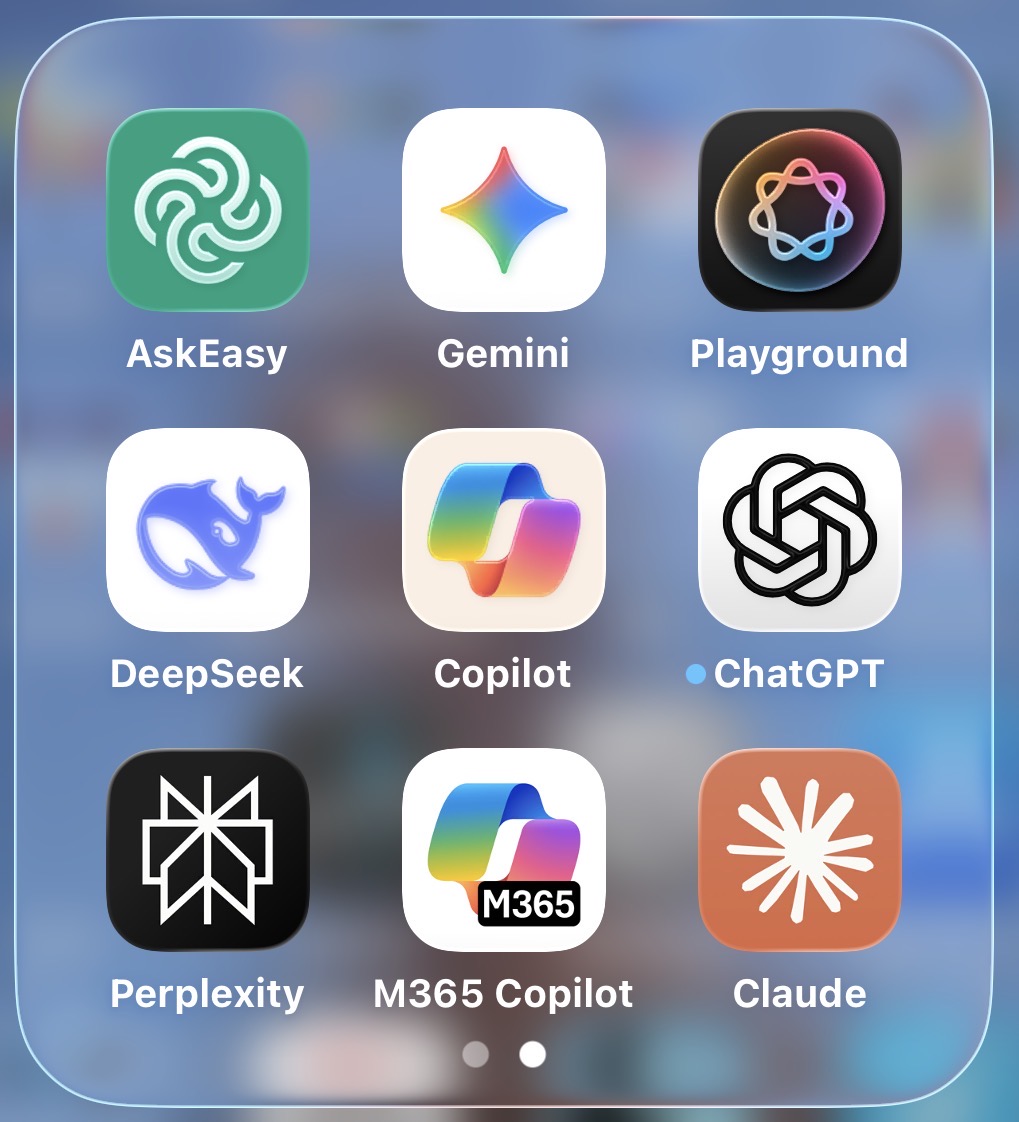Image resolution: width=1019 pixels, height=1122 pixels.
Task: Launch the M365 Copilot app
Action: [503, 850]
